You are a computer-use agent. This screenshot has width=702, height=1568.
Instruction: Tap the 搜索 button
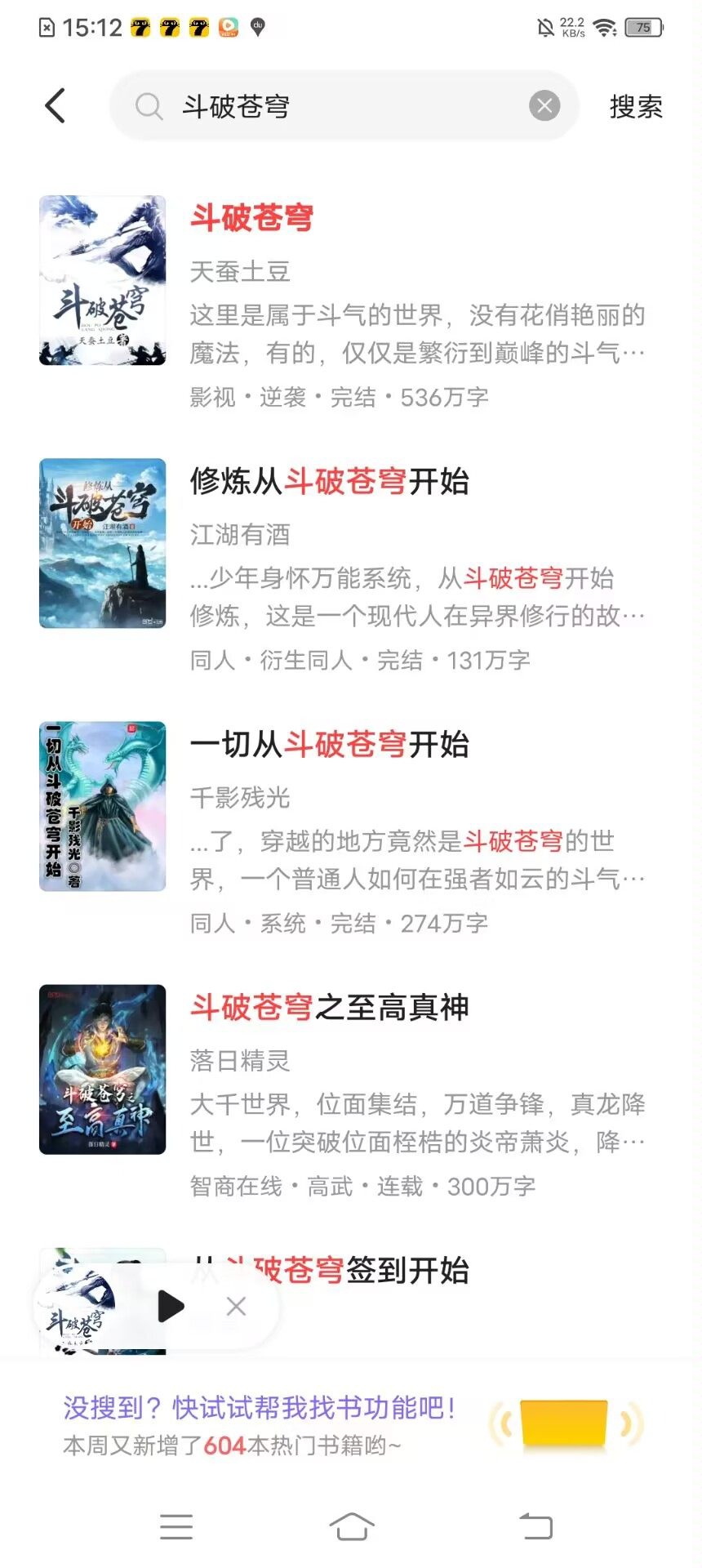[636, 106]
